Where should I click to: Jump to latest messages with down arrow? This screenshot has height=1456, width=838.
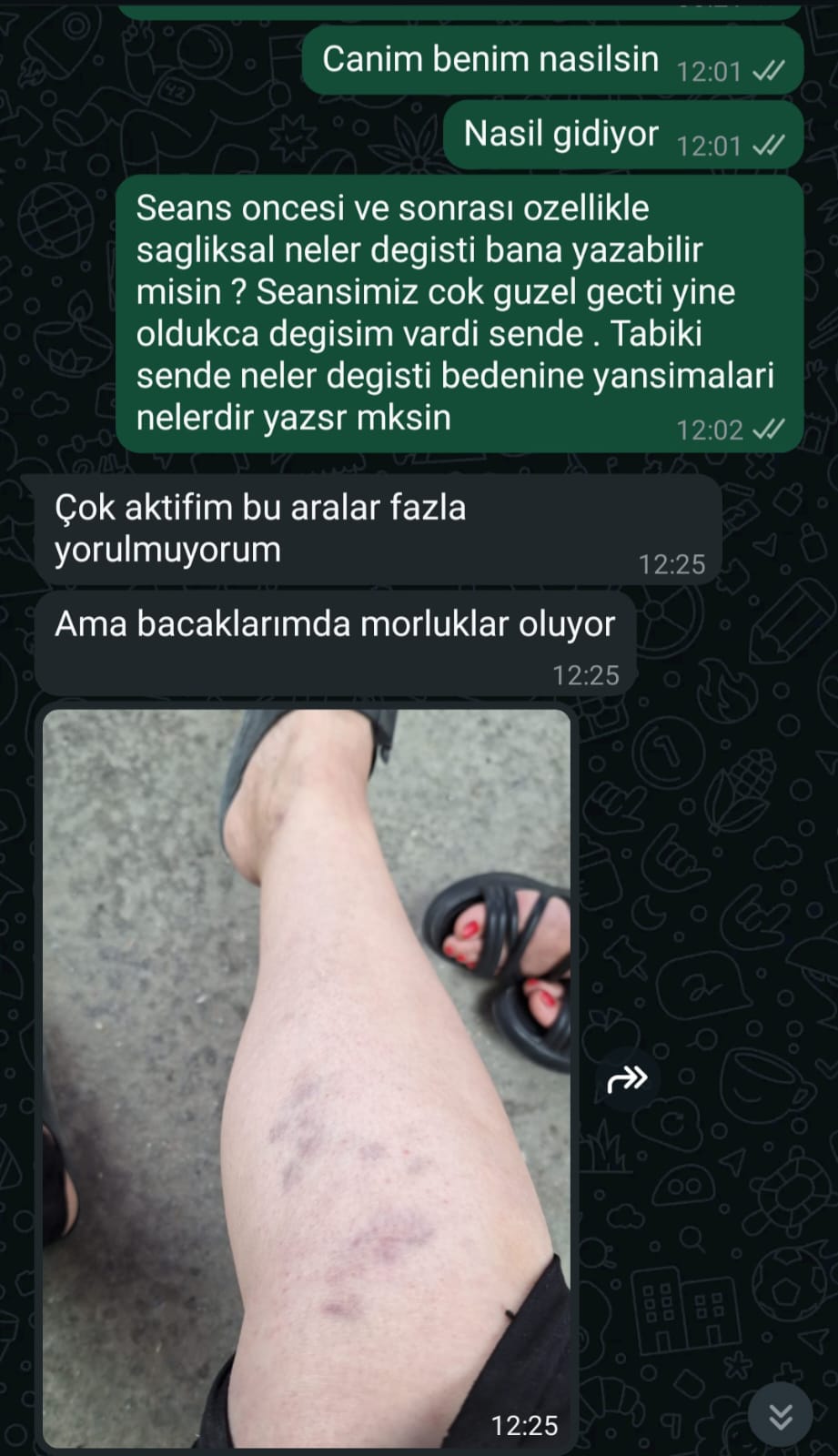(x=780, y=1415)
